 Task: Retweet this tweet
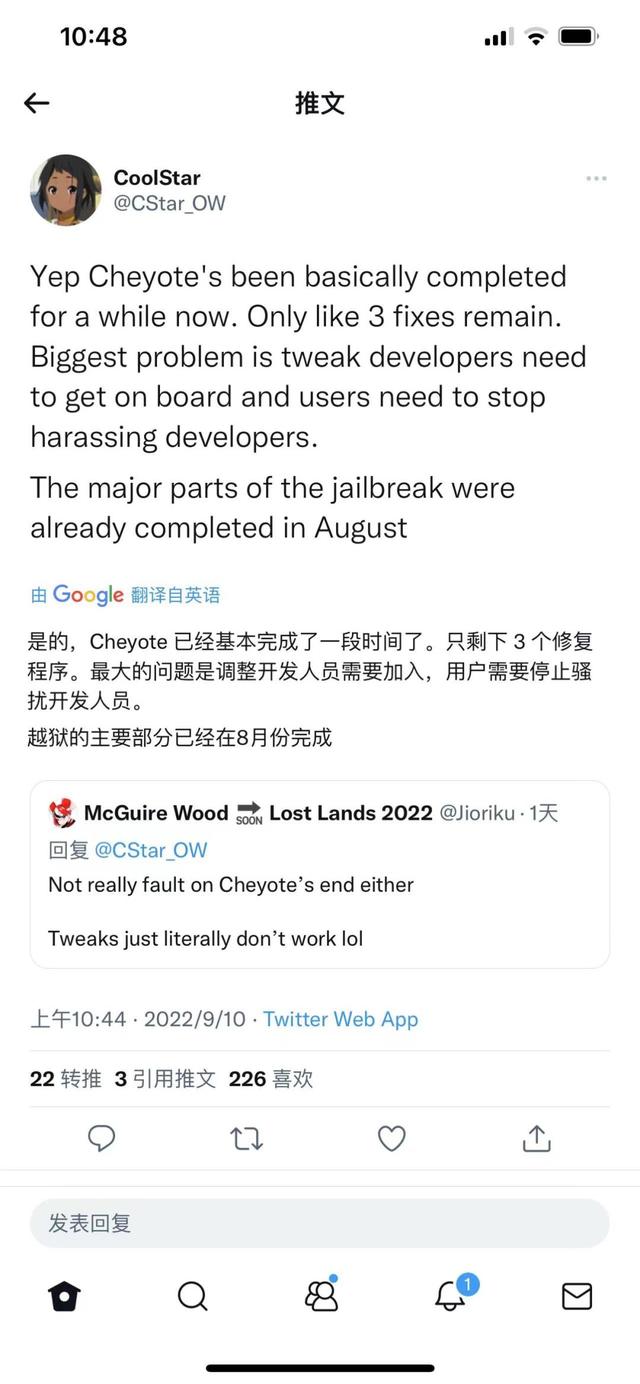point(247,1138)
